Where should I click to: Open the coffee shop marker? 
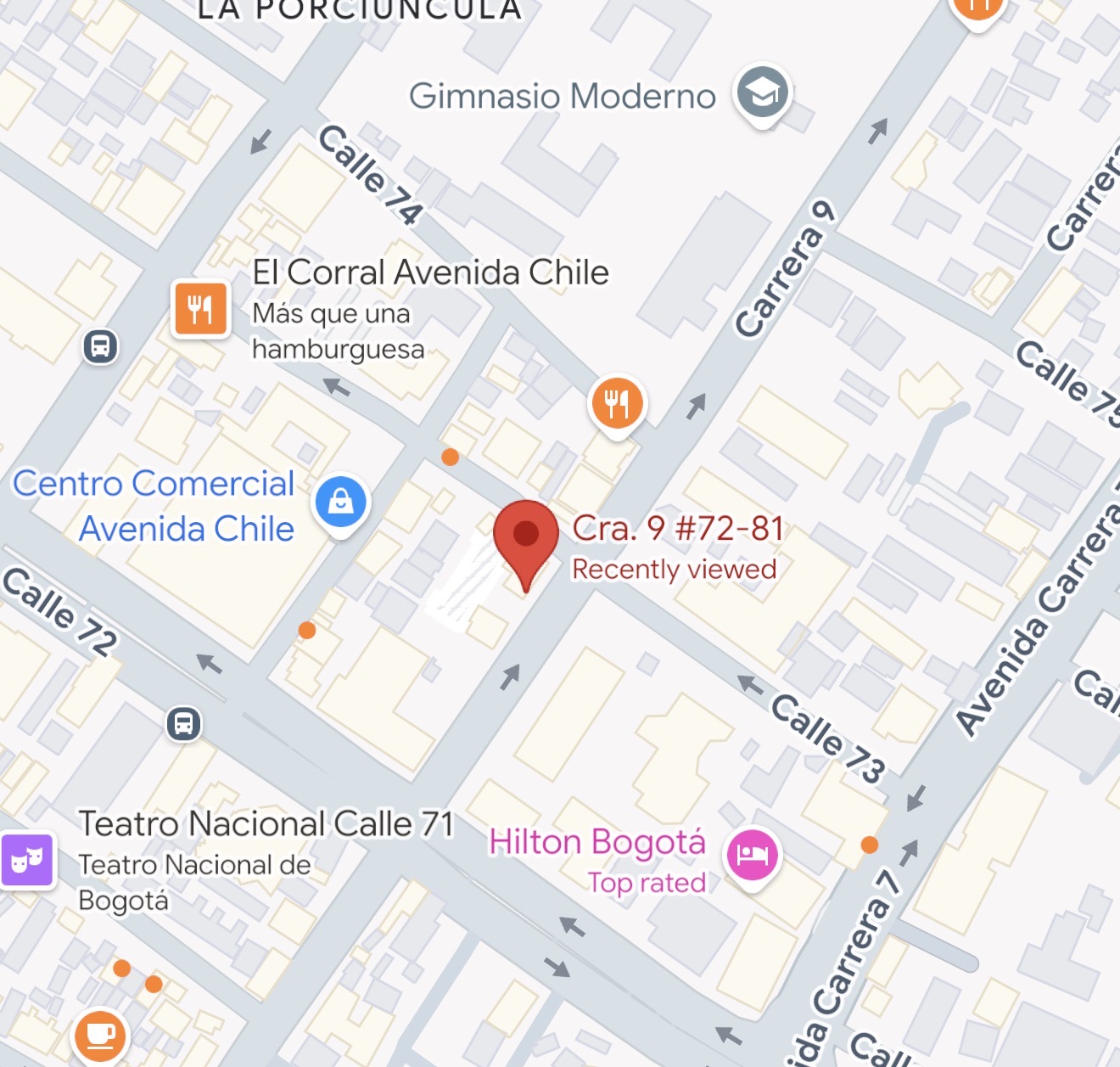[x=100, y=1036]
